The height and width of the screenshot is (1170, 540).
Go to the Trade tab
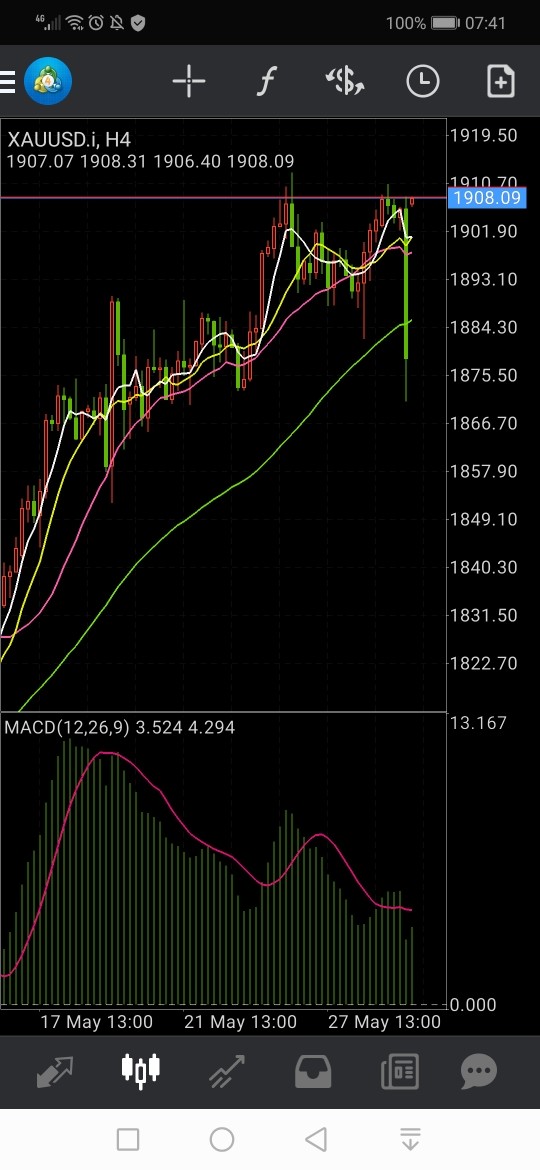(227, 1072)
